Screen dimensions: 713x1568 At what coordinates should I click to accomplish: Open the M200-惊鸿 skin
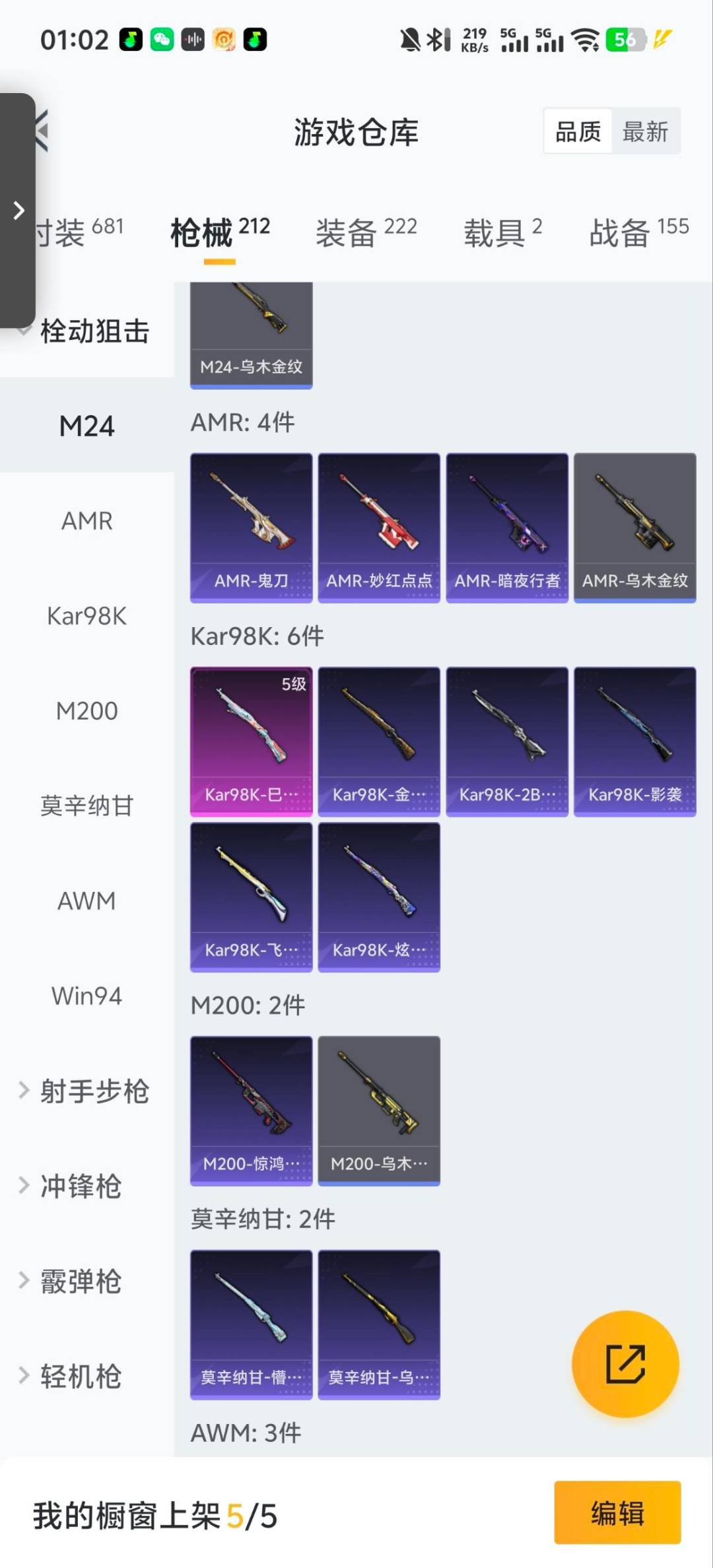(x=251, y=1110)
